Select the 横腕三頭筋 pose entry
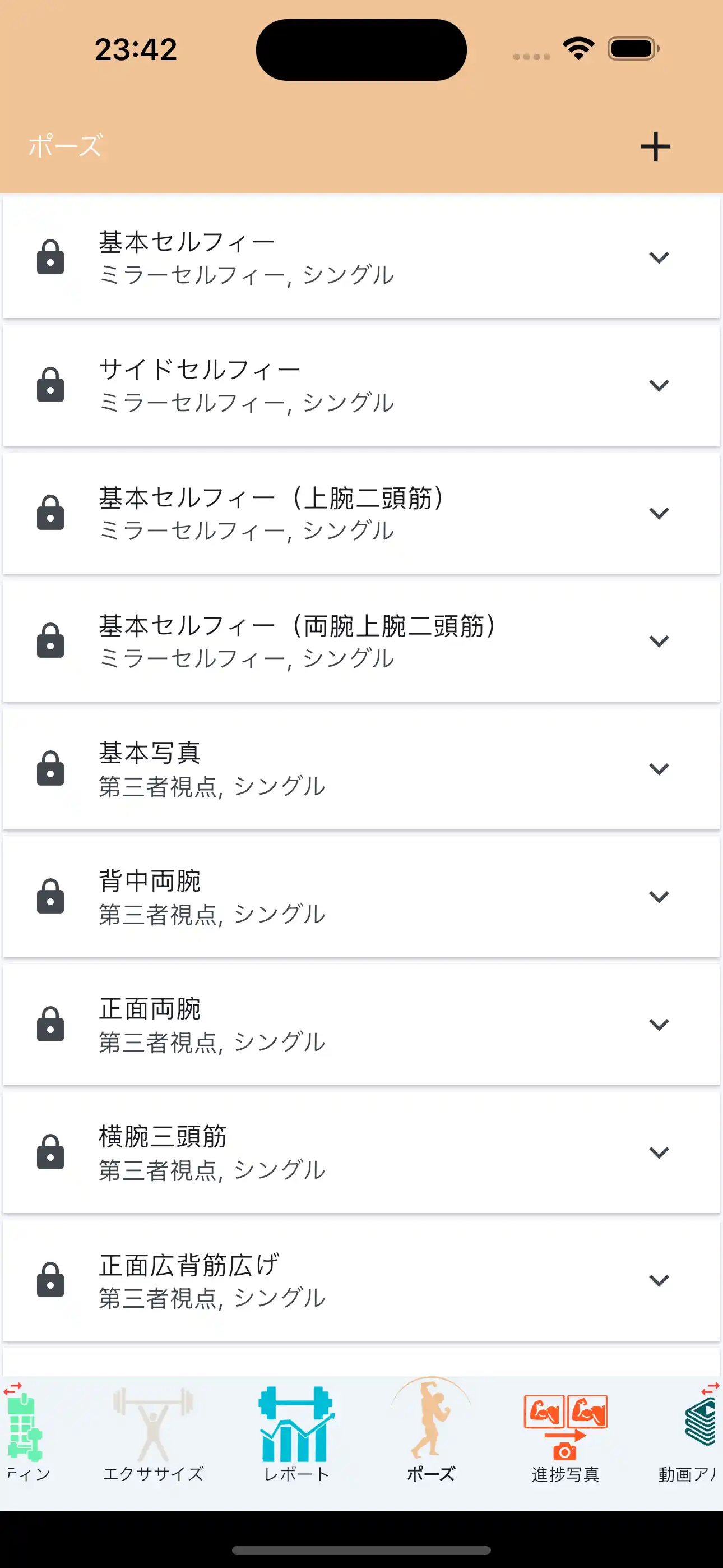The width and height of the screenshot is (723, 1568). coord(361,1152)
